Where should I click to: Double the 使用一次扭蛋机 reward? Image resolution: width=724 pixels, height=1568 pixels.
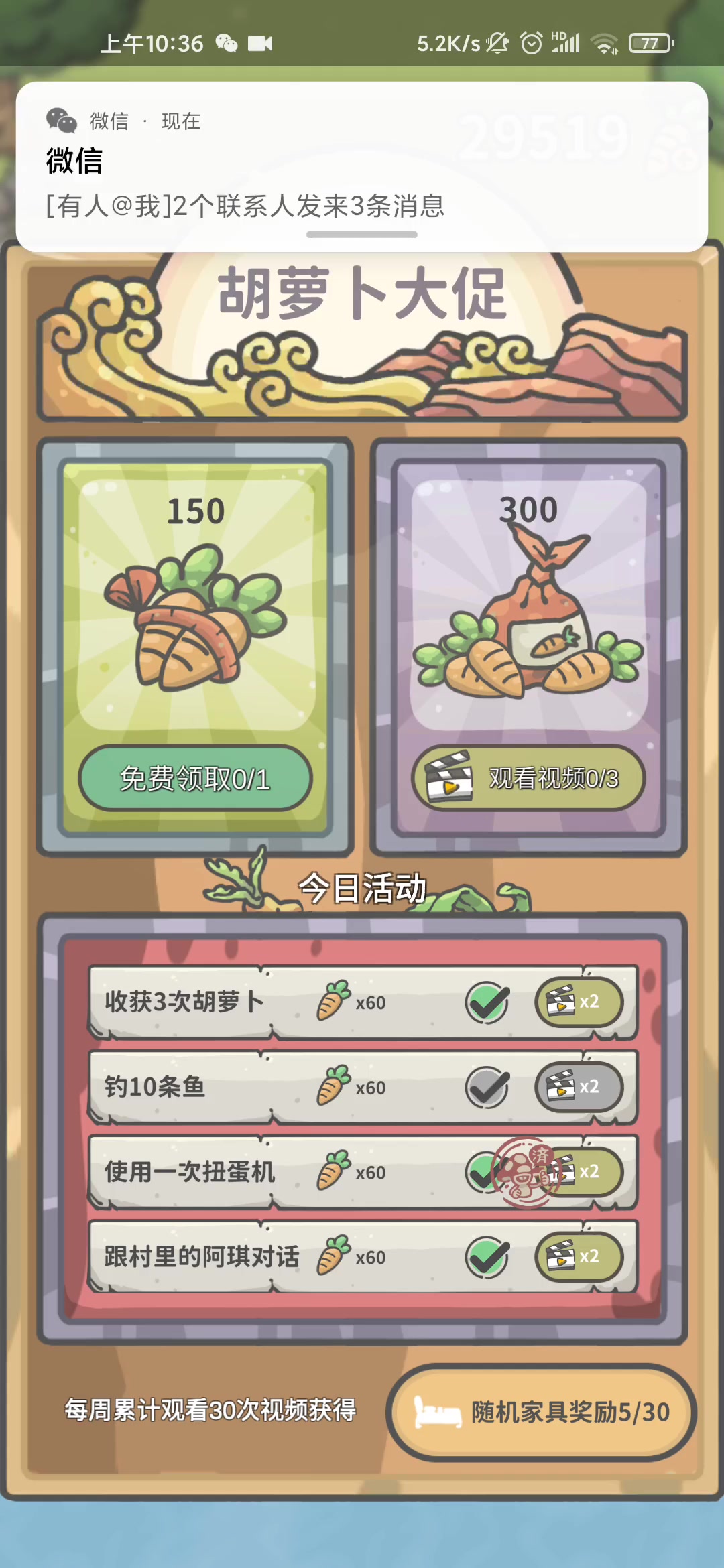click(x=579, y=1171)
